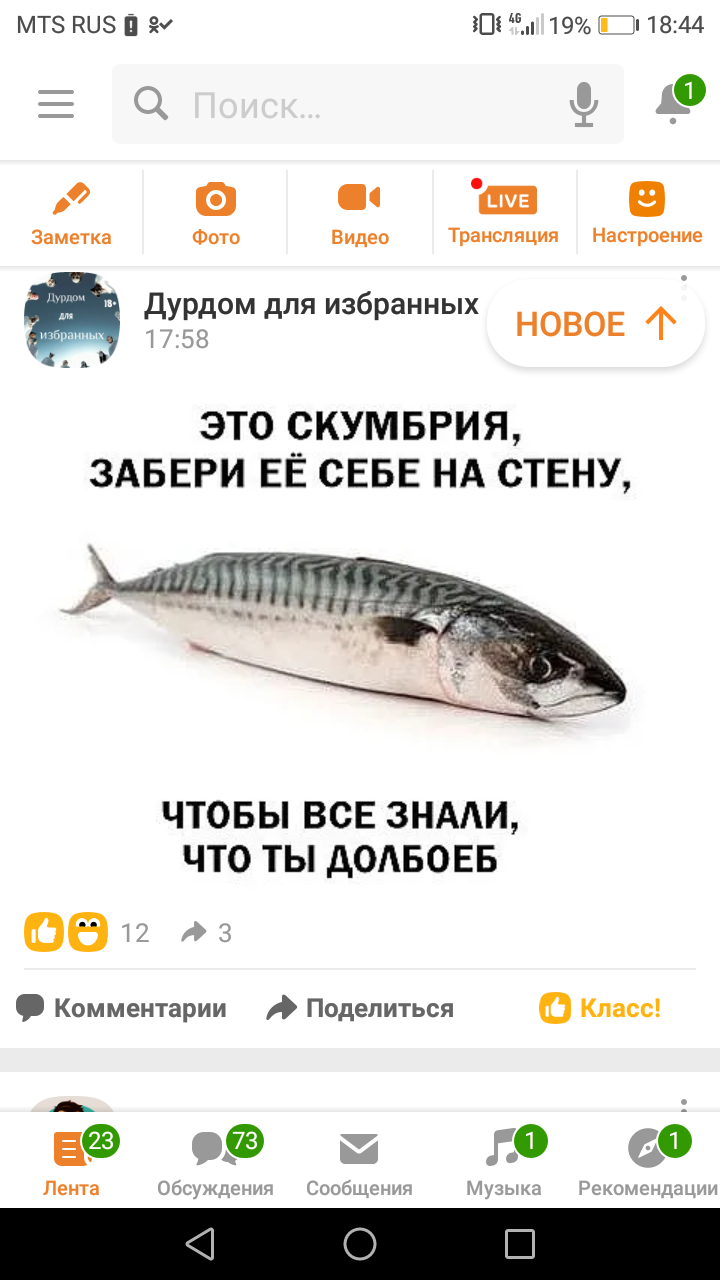Go to the Музыка tab
The image size is (720, 1280).
[504, 1162]
